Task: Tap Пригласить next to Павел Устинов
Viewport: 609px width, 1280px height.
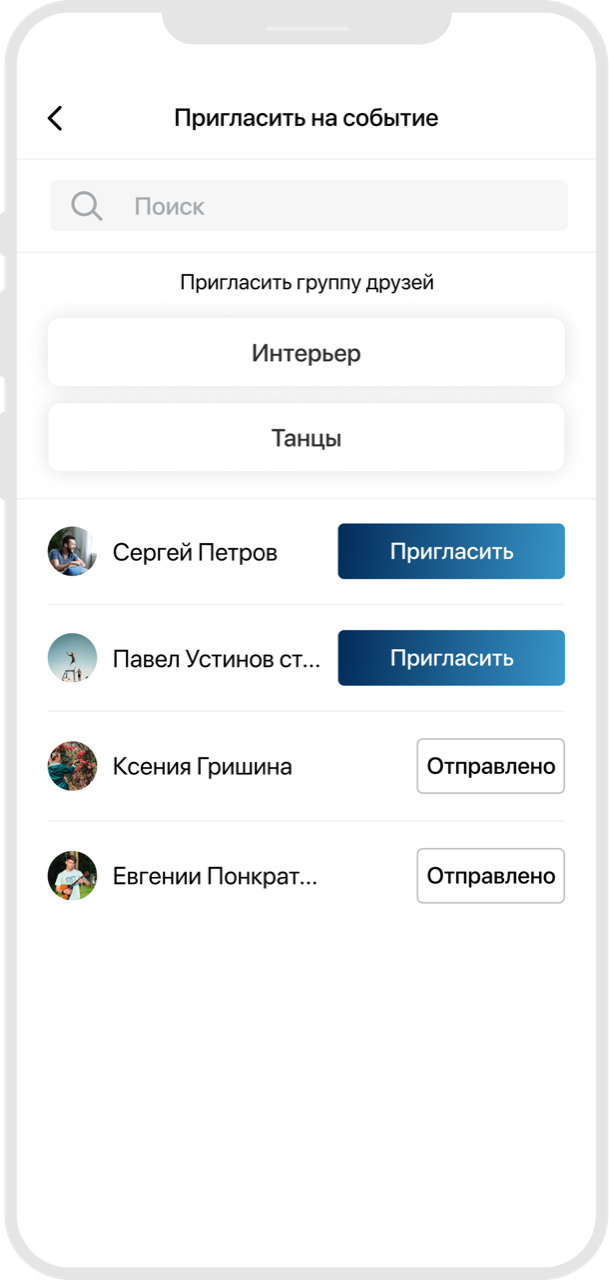Action: coord(451,658)
